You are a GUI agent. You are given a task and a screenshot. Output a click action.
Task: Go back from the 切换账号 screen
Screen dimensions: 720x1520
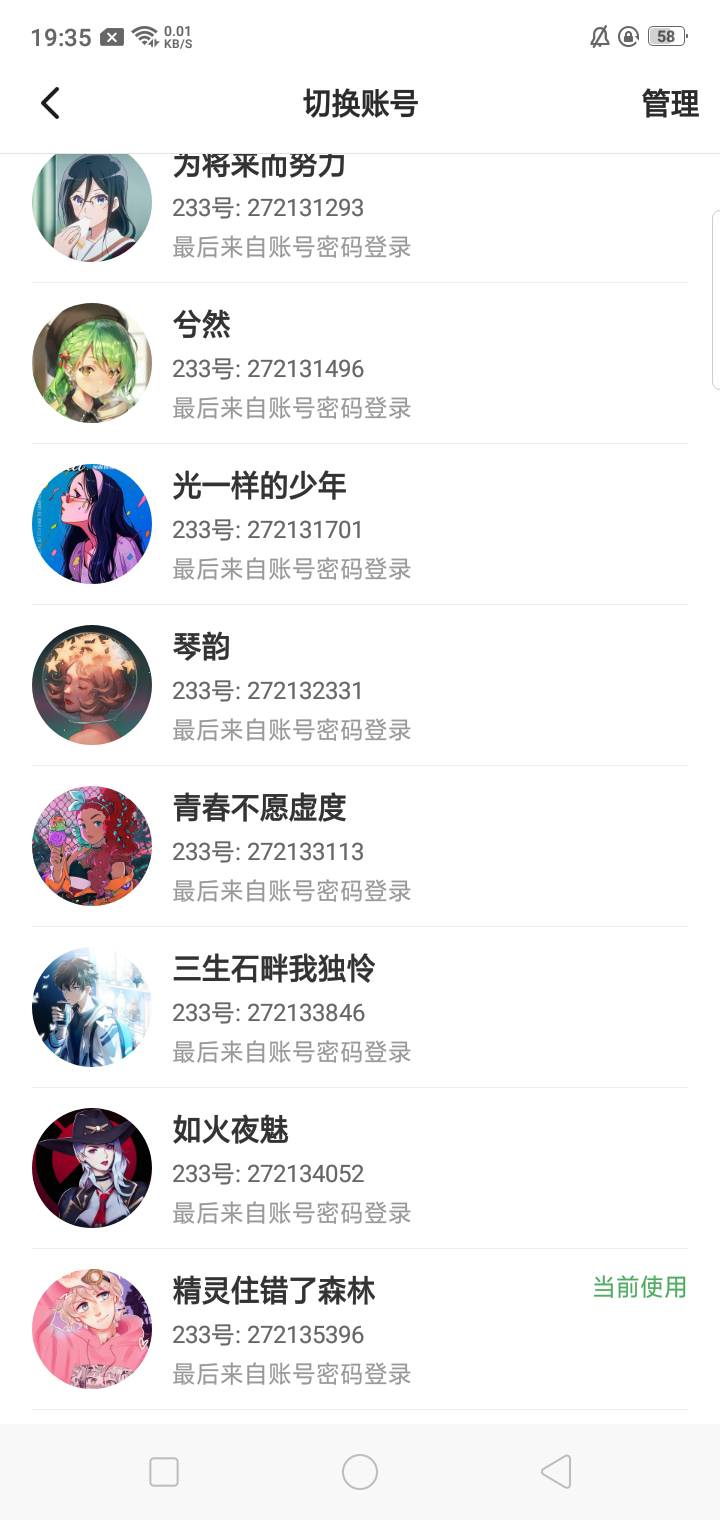pos(51,103)
